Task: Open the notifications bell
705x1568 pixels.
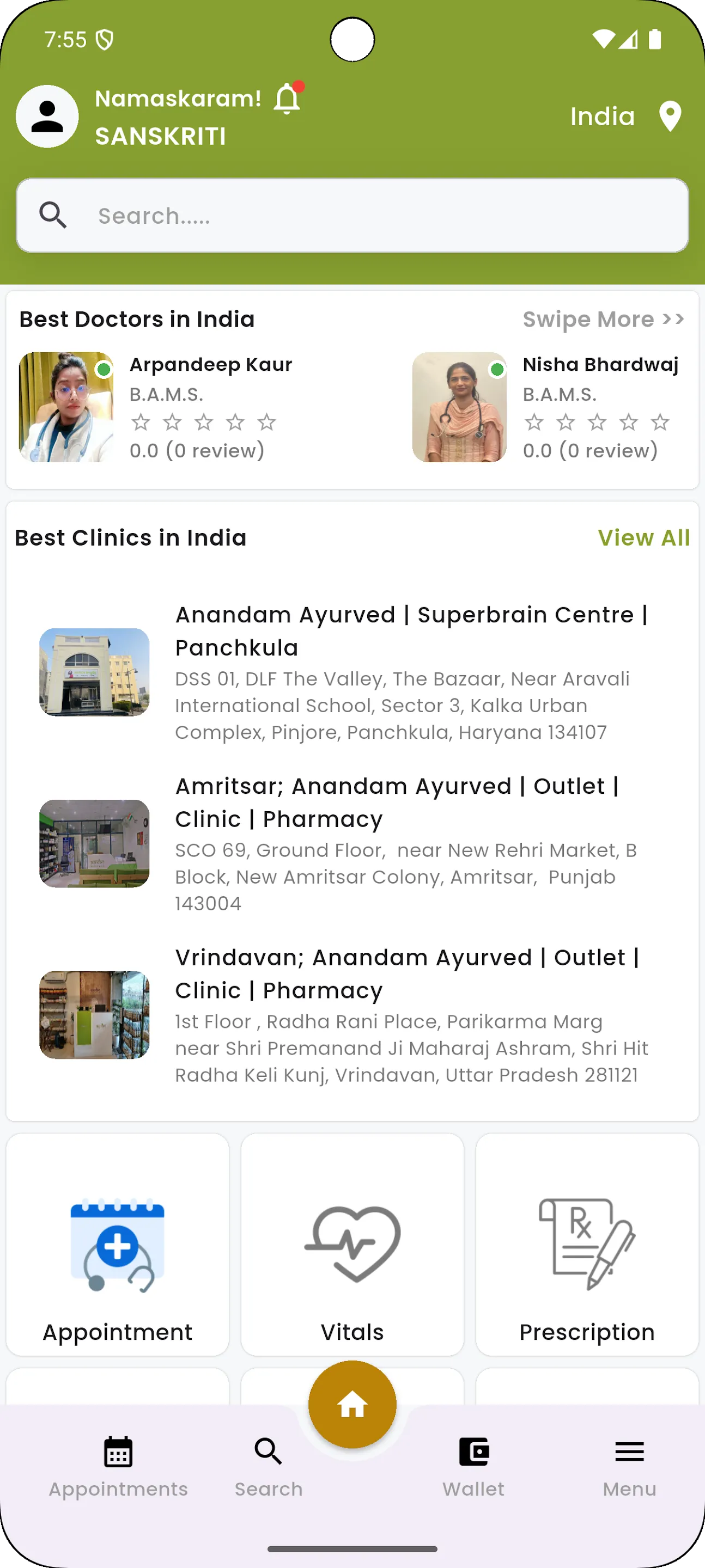Action: tap(288, 99)
